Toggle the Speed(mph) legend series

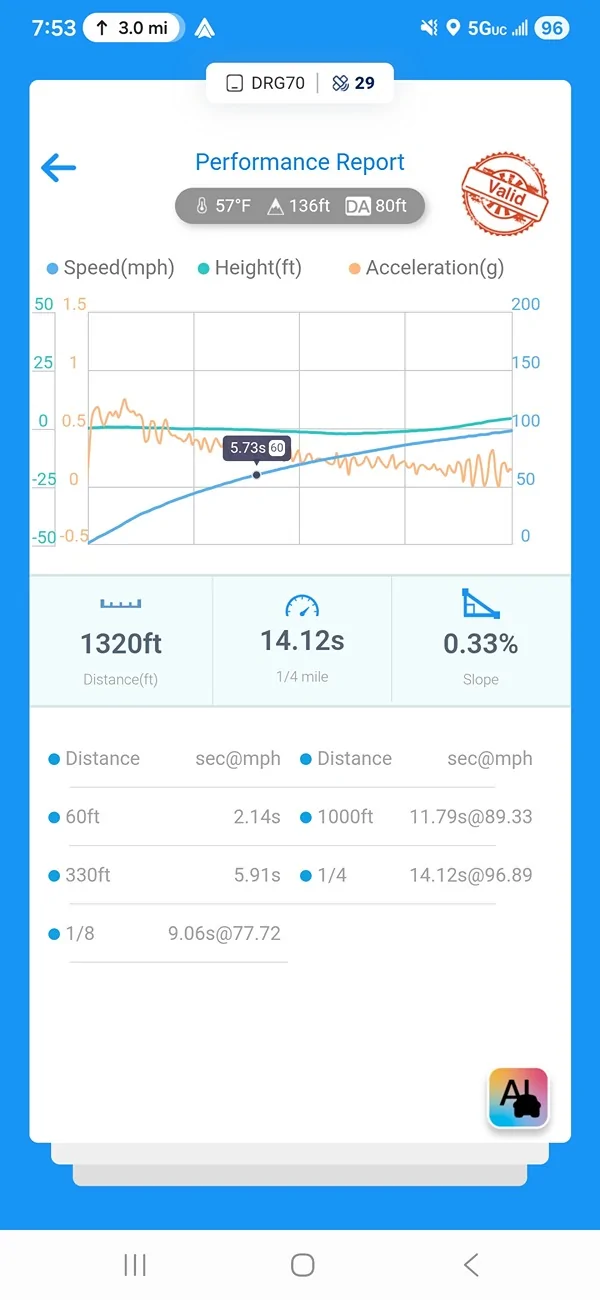[110, 268]
